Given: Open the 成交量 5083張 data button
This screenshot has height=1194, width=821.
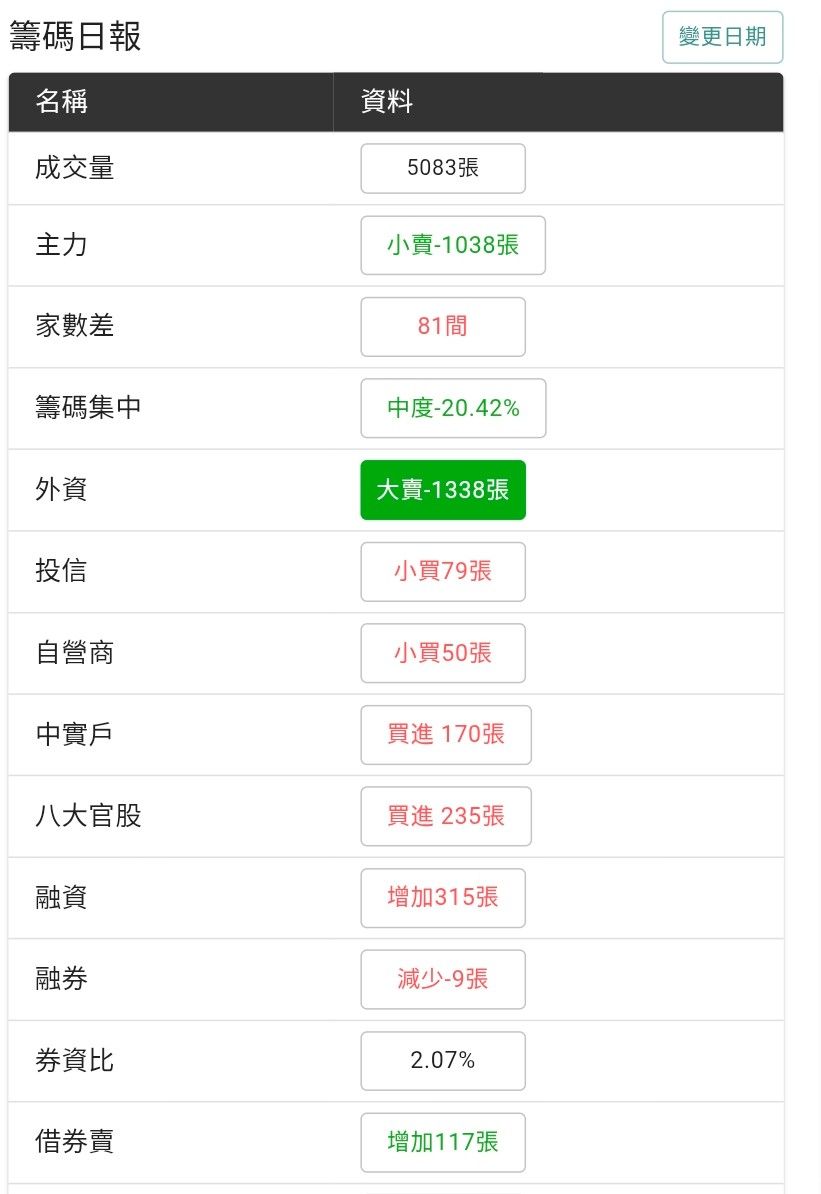Looking at the screenshot, I should (442, 168).
